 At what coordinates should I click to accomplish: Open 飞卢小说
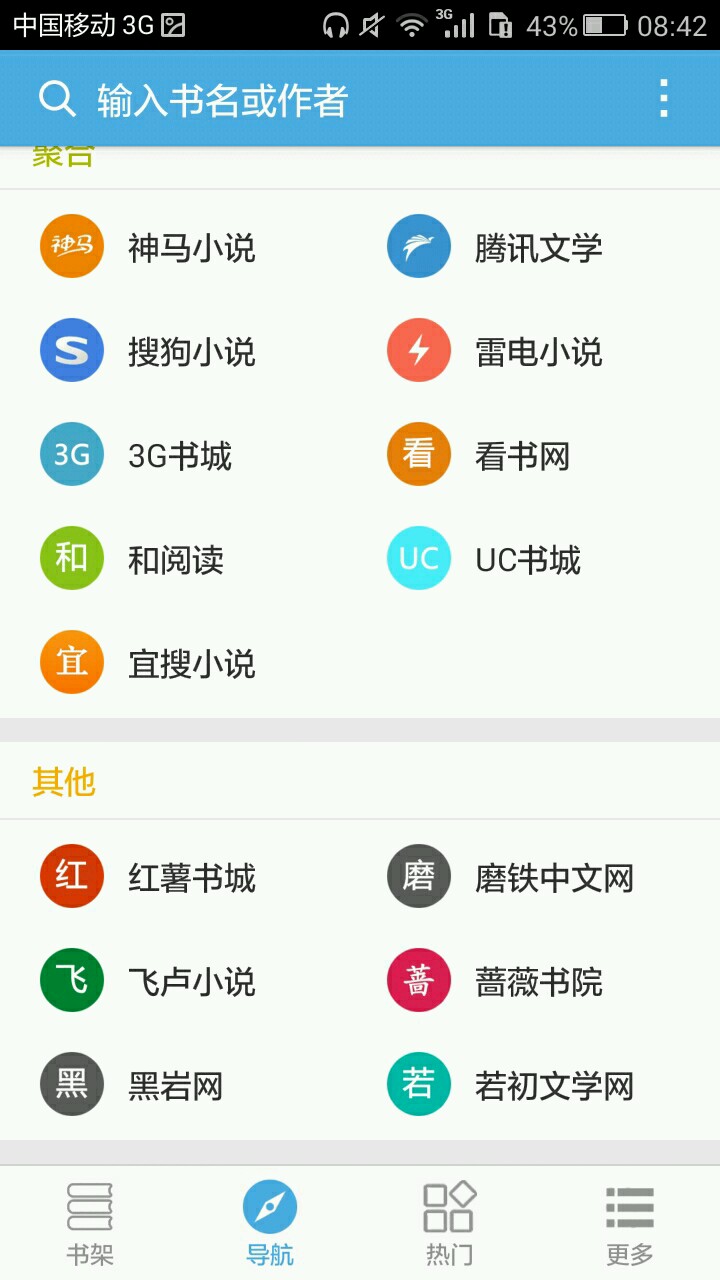pyautogui.click(x=190, y=982)
